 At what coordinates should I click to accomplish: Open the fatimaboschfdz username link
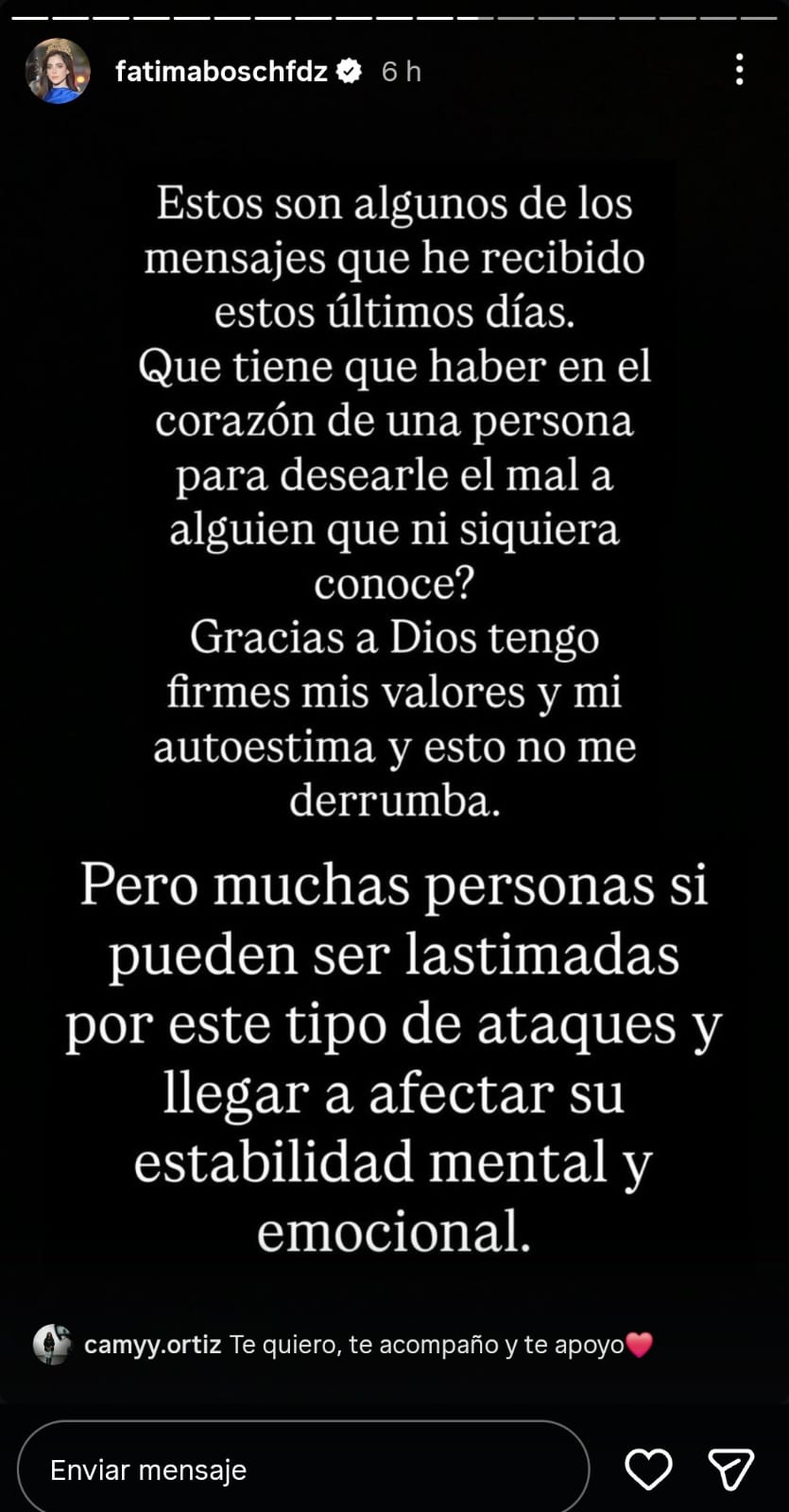tap(221, 71)
